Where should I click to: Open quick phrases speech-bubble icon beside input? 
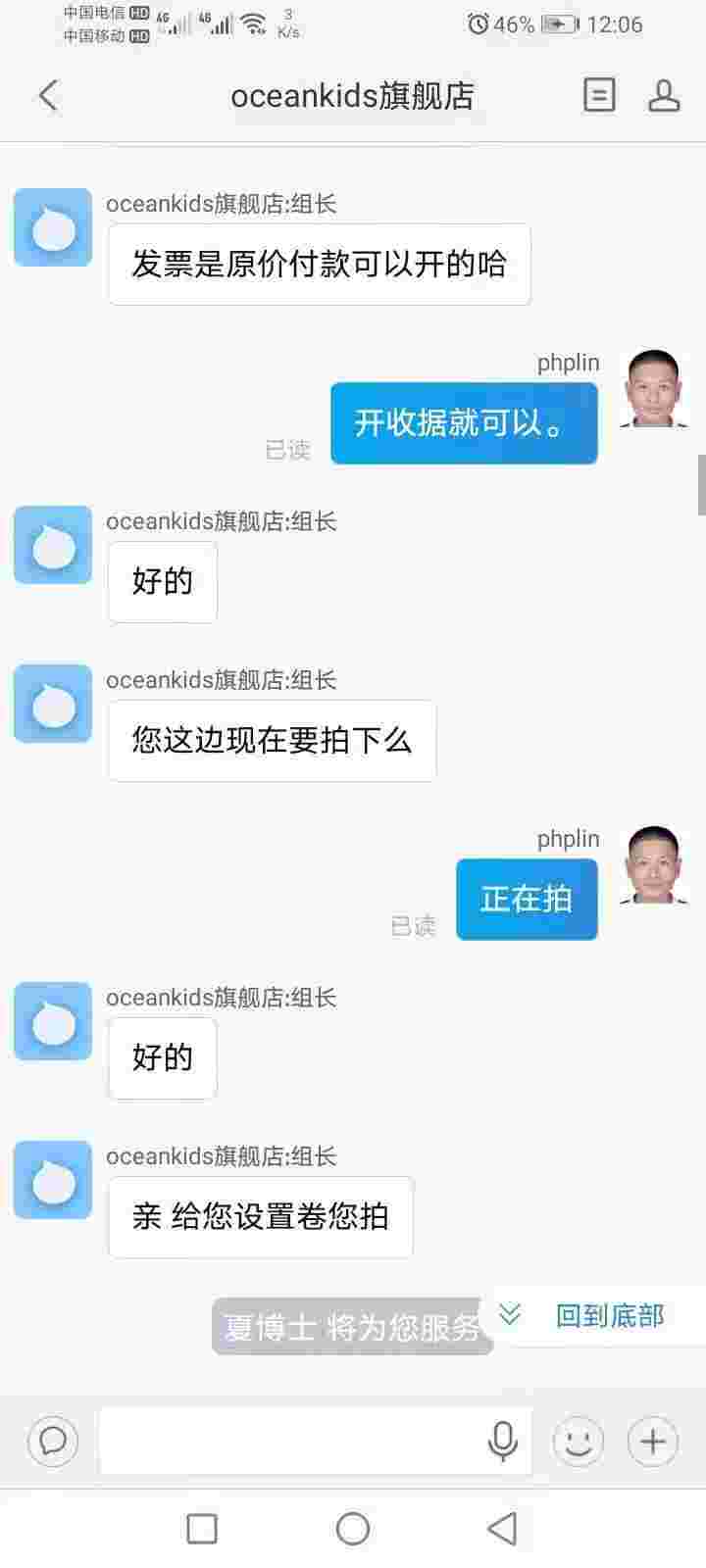(x=53, y=1442)
